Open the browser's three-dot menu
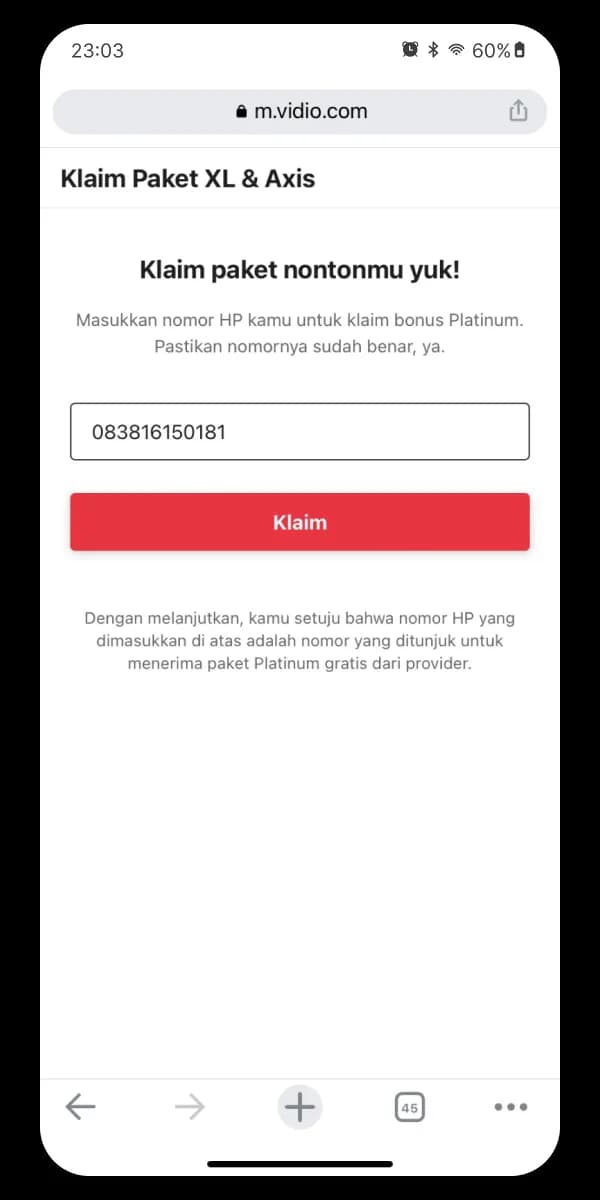The image size is (600, 1200). tap(510, 1107)
